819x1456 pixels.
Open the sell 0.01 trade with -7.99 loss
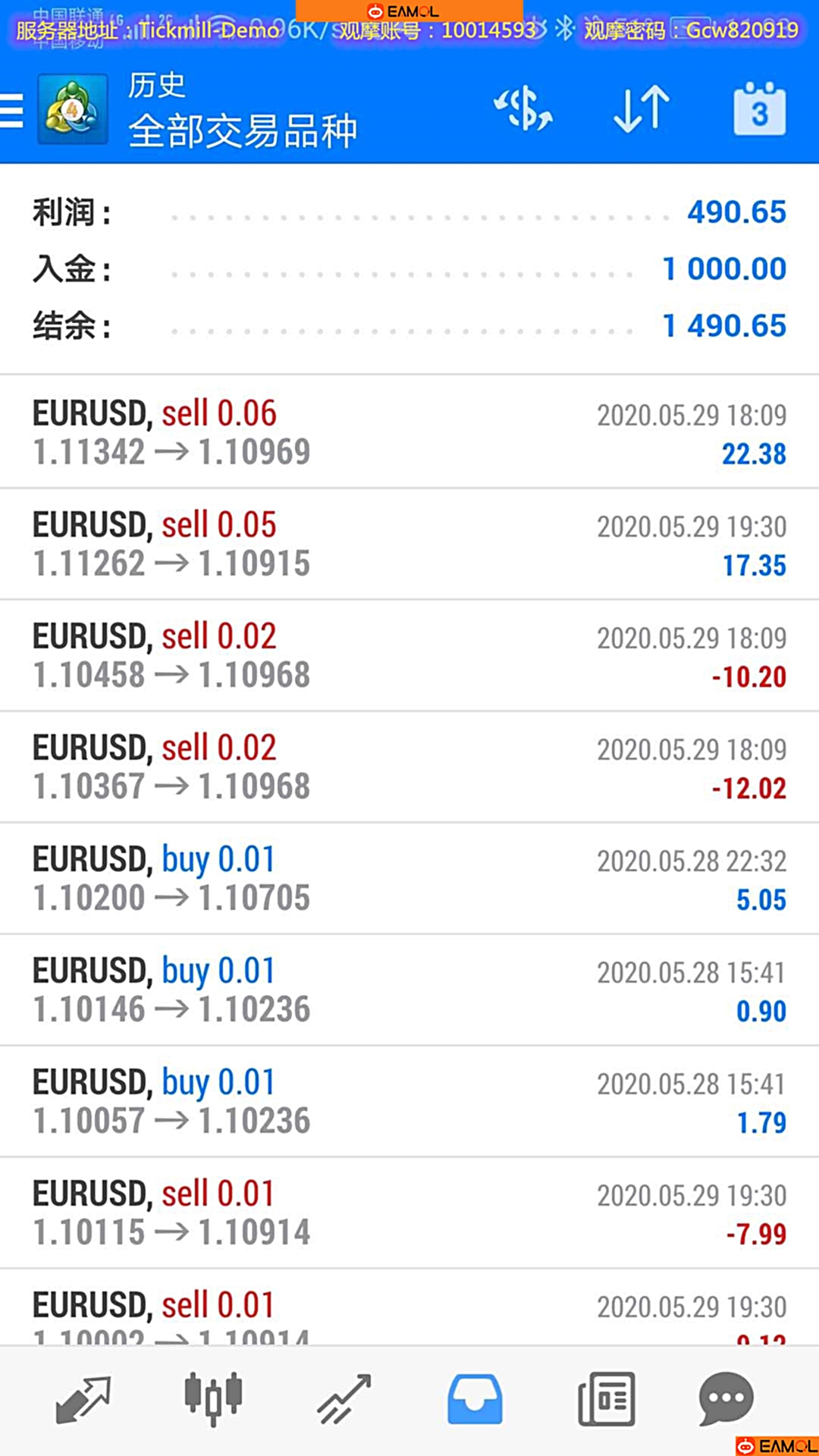coord(409,1213)
